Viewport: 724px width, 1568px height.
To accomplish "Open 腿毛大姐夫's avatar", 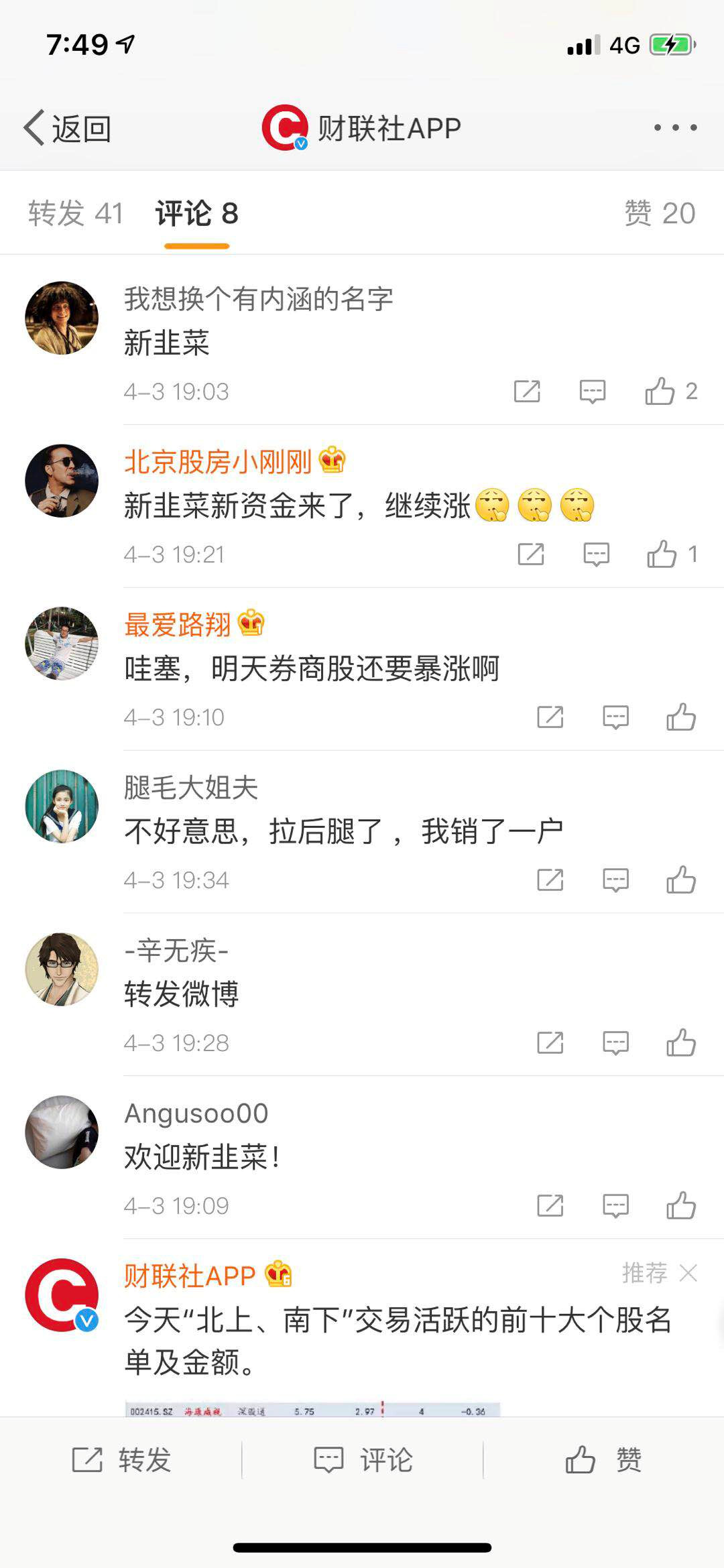I will 62,806.
